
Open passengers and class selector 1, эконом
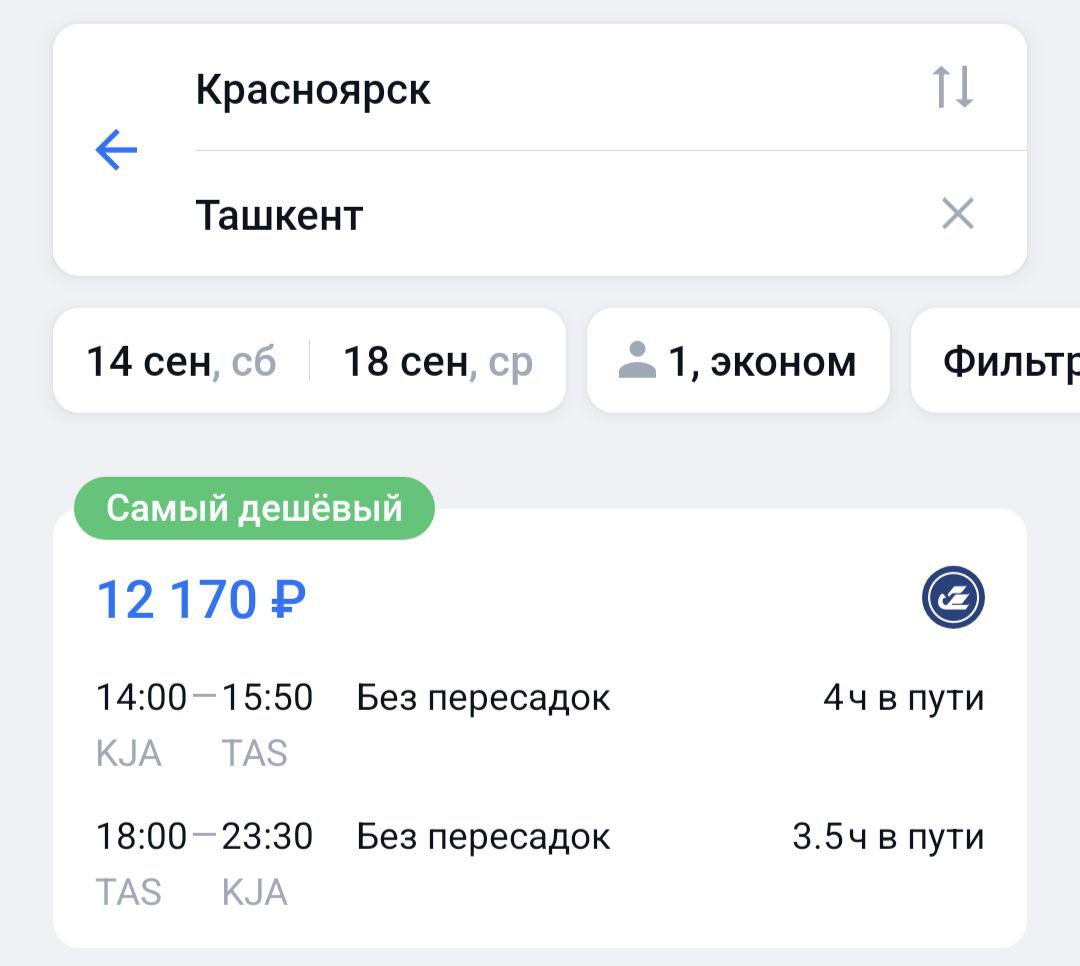[x=737, y=361]
